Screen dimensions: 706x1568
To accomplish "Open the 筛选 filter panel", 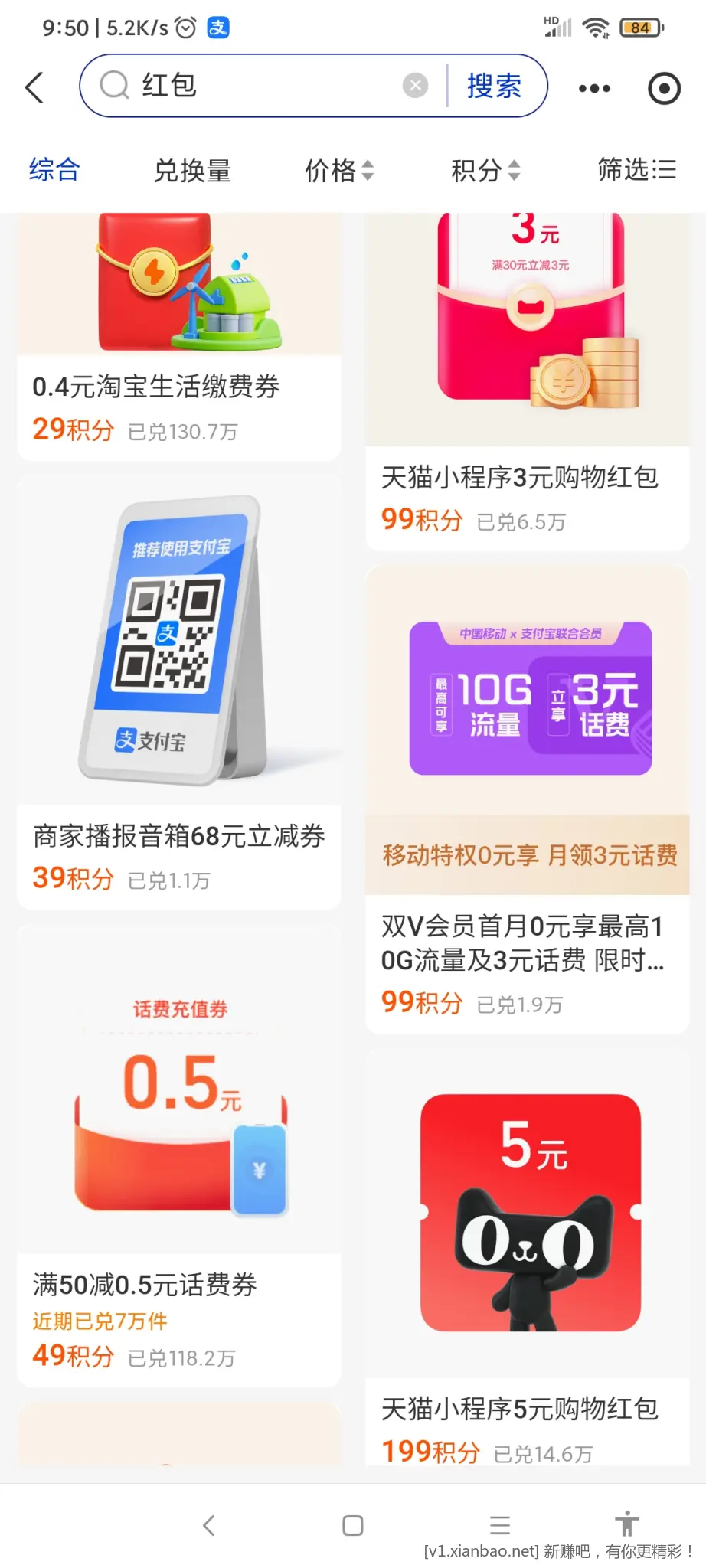I will tap(636, 170).
